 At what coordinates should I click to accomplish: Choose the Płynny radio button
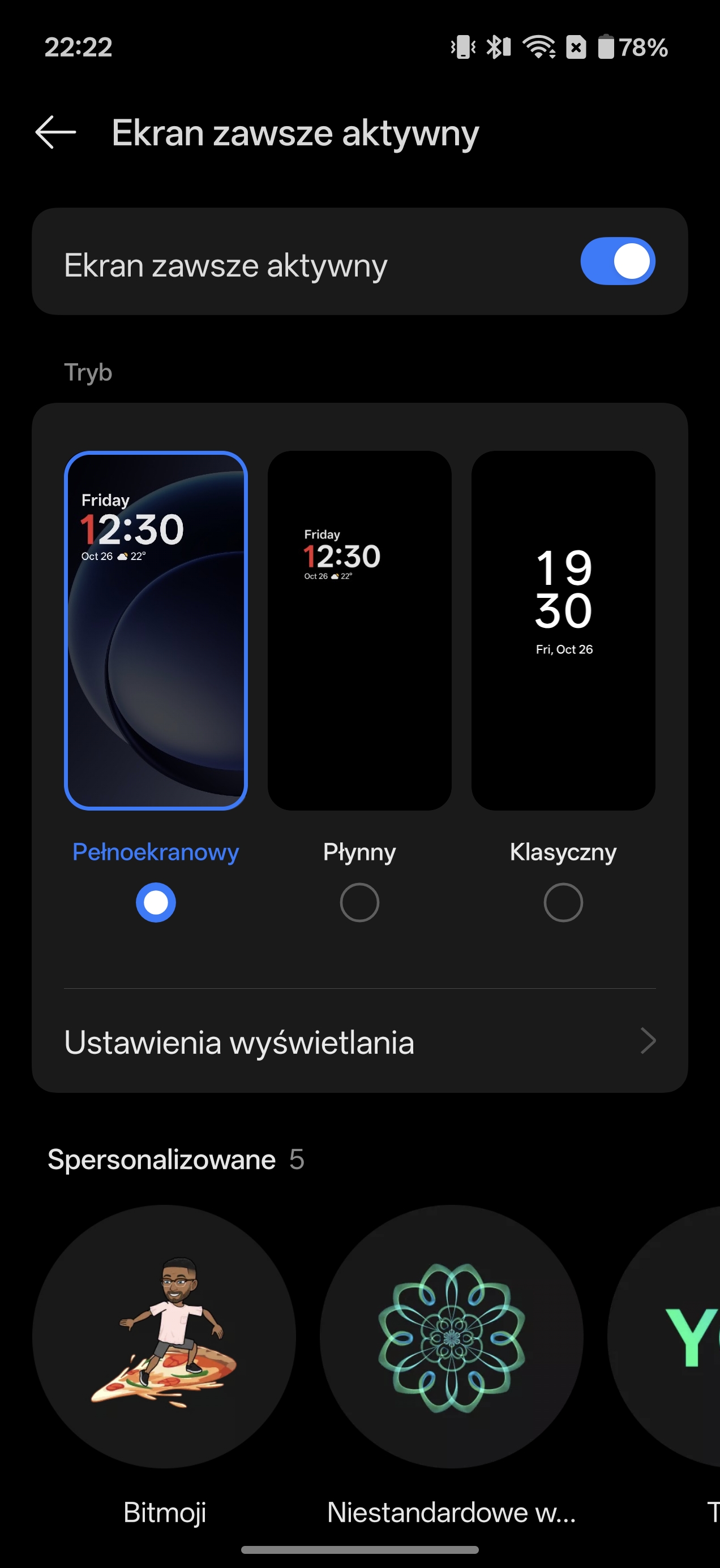pyautogui.click(x=359, y=902)
